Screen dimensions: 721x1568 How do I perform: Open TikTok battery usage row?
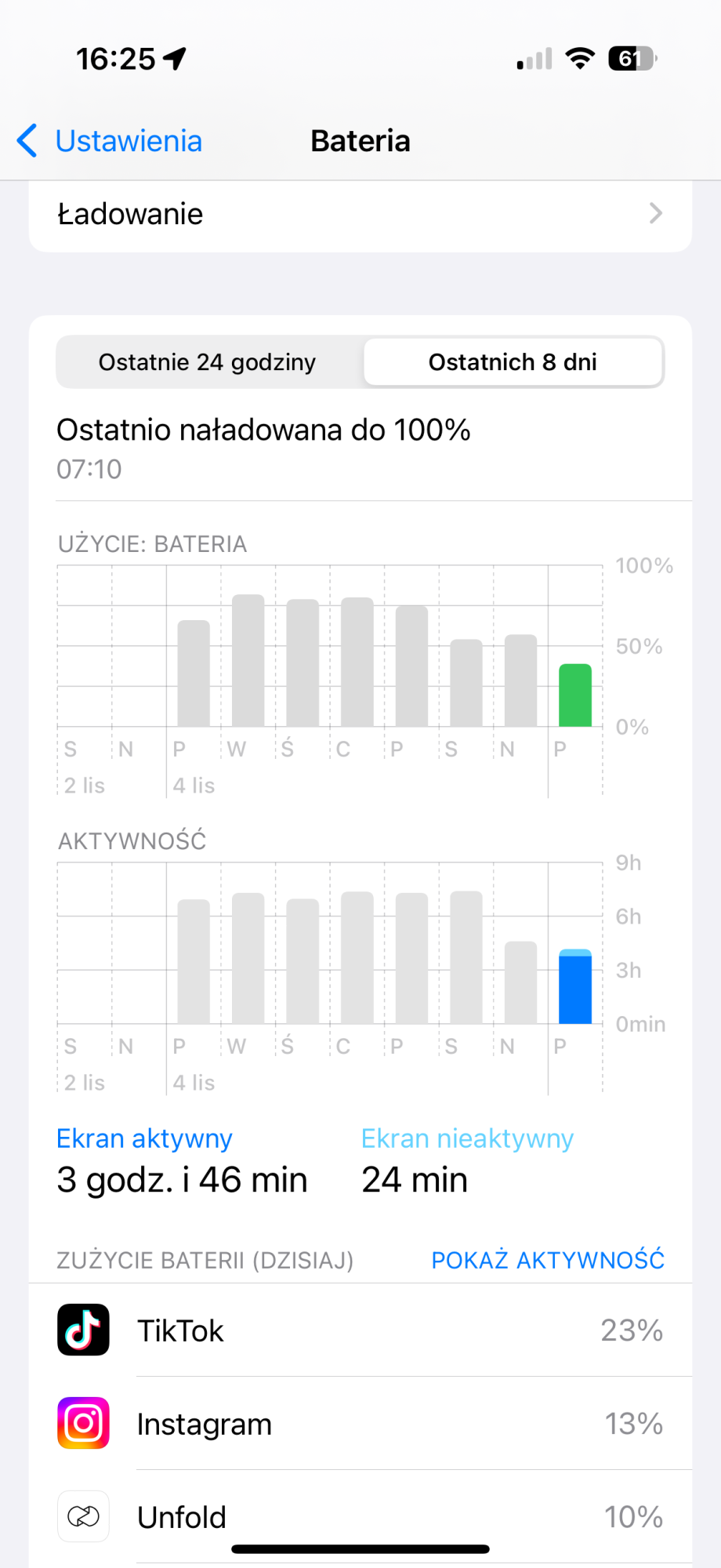point(360,1330)
